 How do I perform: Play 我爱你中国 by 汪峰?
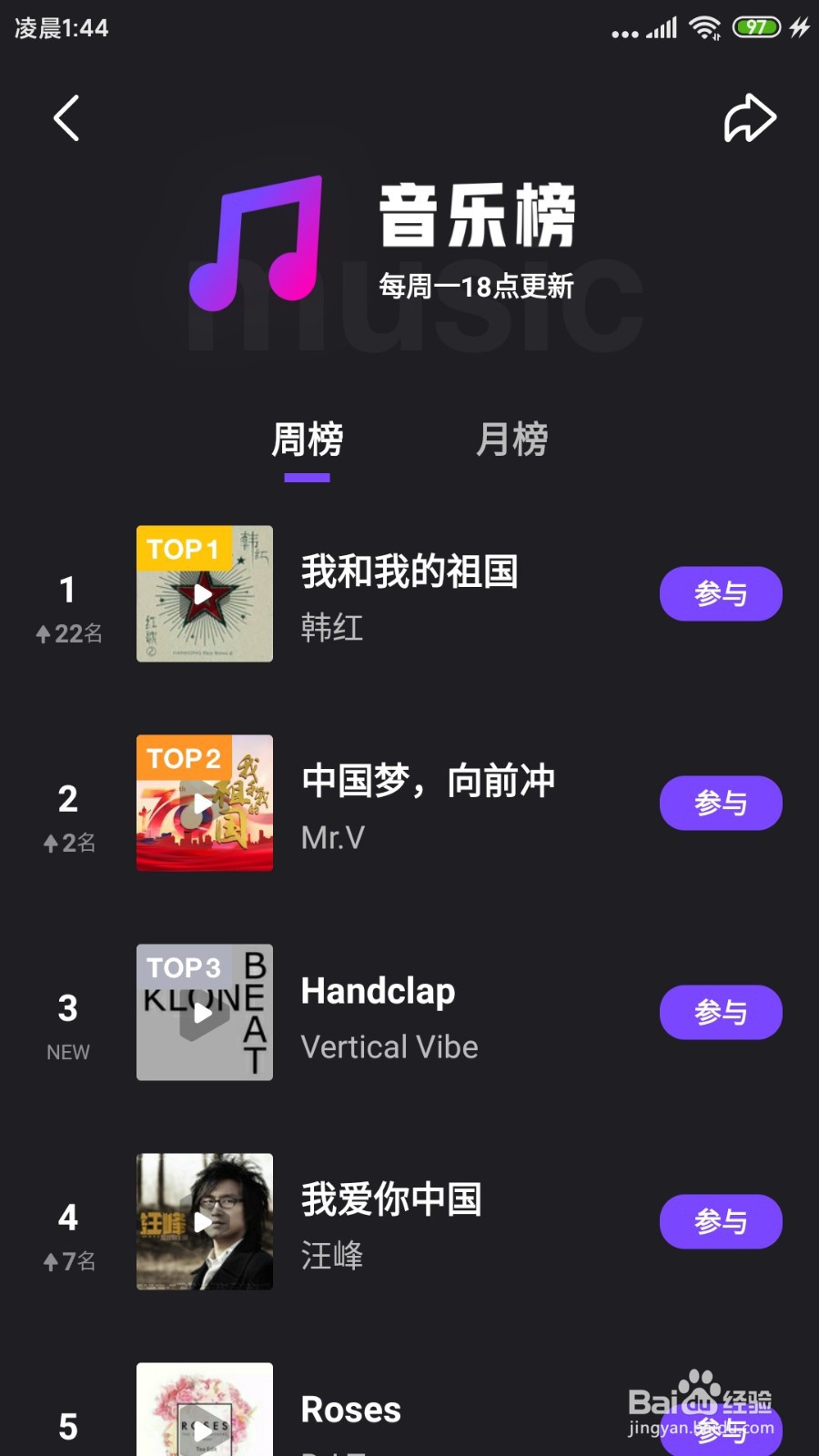pos(204,1221)
